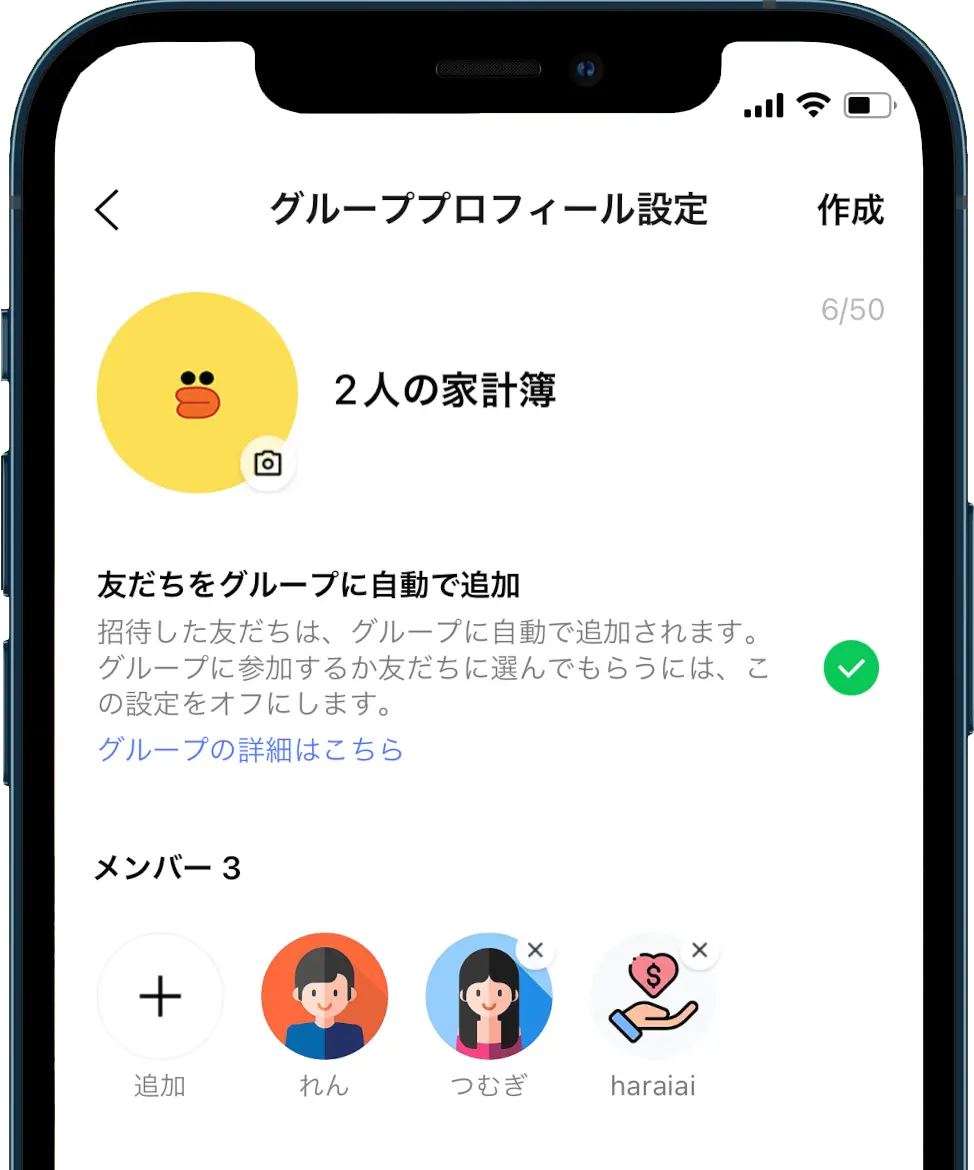Image resolution: width=974 pixels, height=1170 pixels.
Task: Remove haraiai from the members
Action: coord(700,950)
